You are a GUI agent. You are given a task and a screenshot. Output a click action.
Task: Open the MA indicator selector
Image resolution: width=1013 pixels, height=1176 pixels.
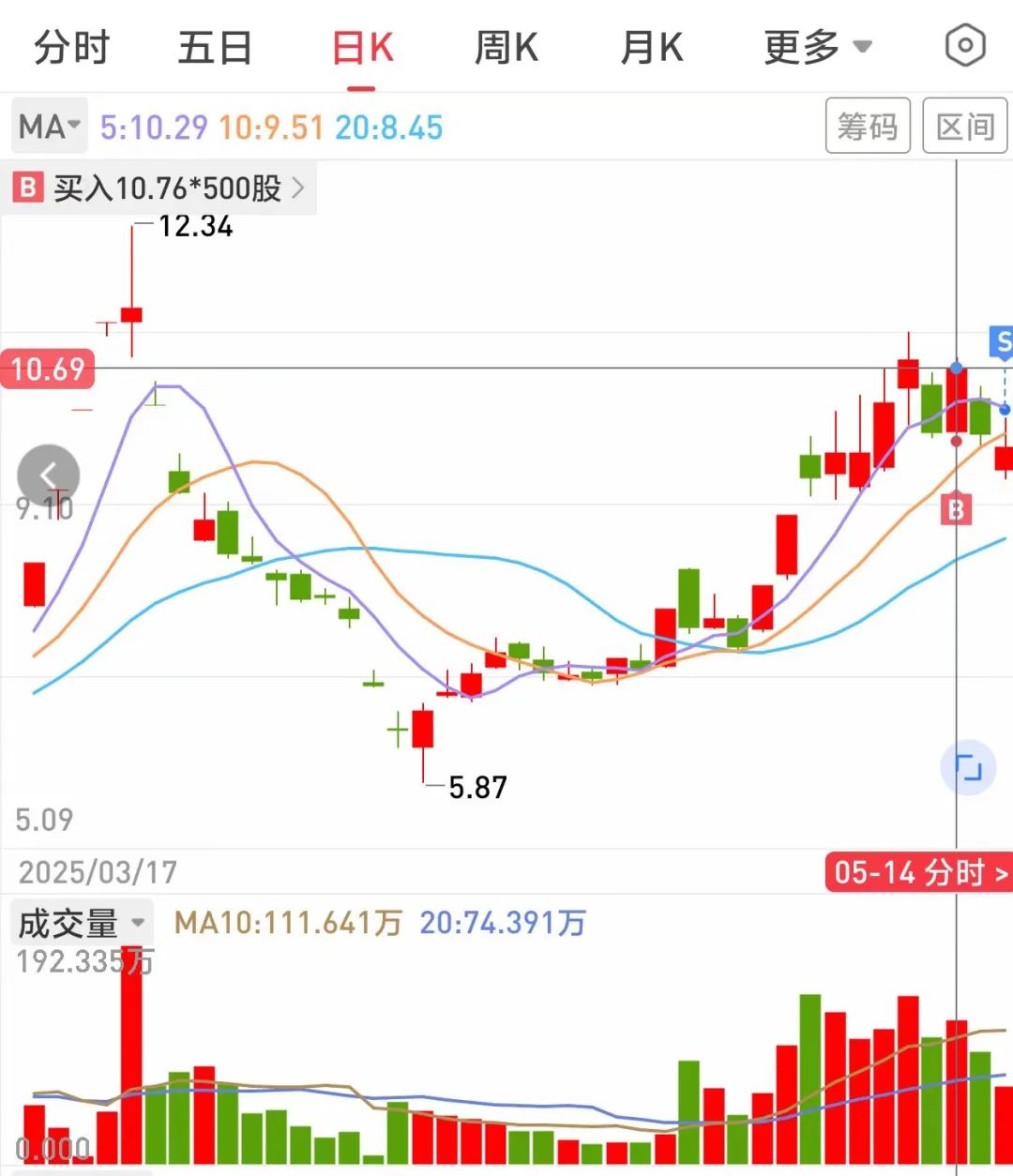tap(49, 126)
